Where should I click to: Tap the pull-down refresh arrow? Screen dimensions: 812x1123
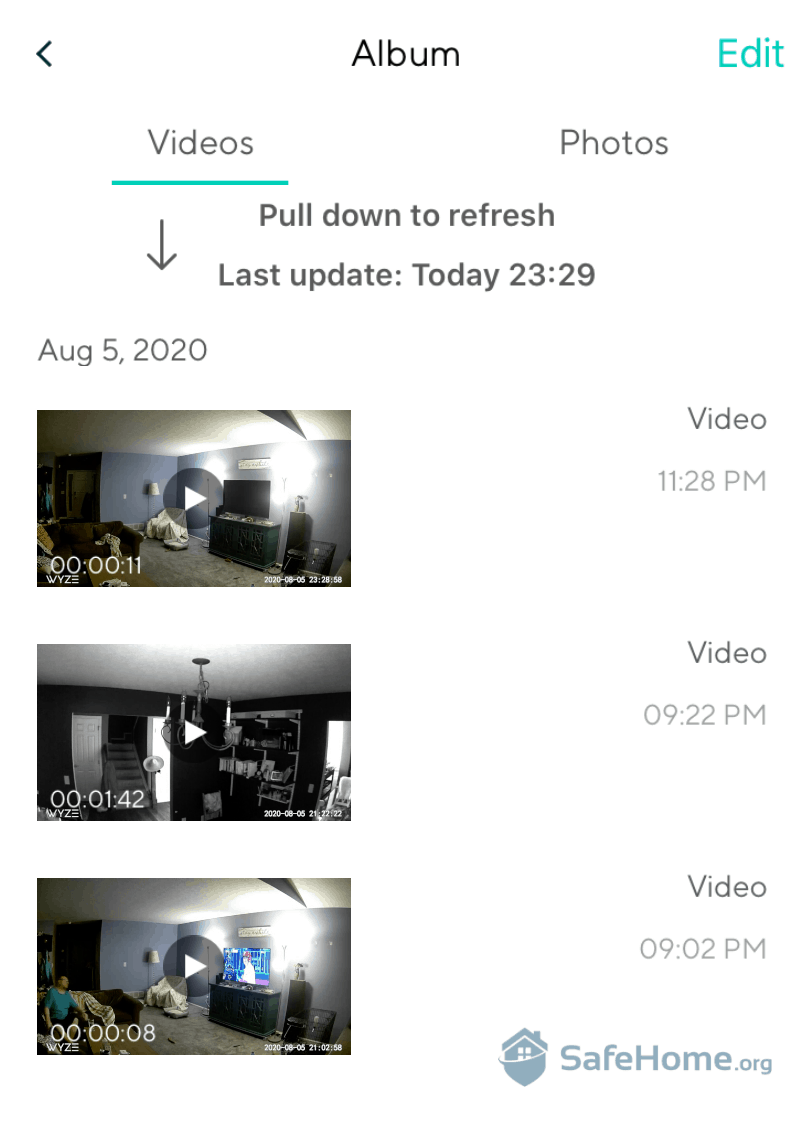point(160,247)
